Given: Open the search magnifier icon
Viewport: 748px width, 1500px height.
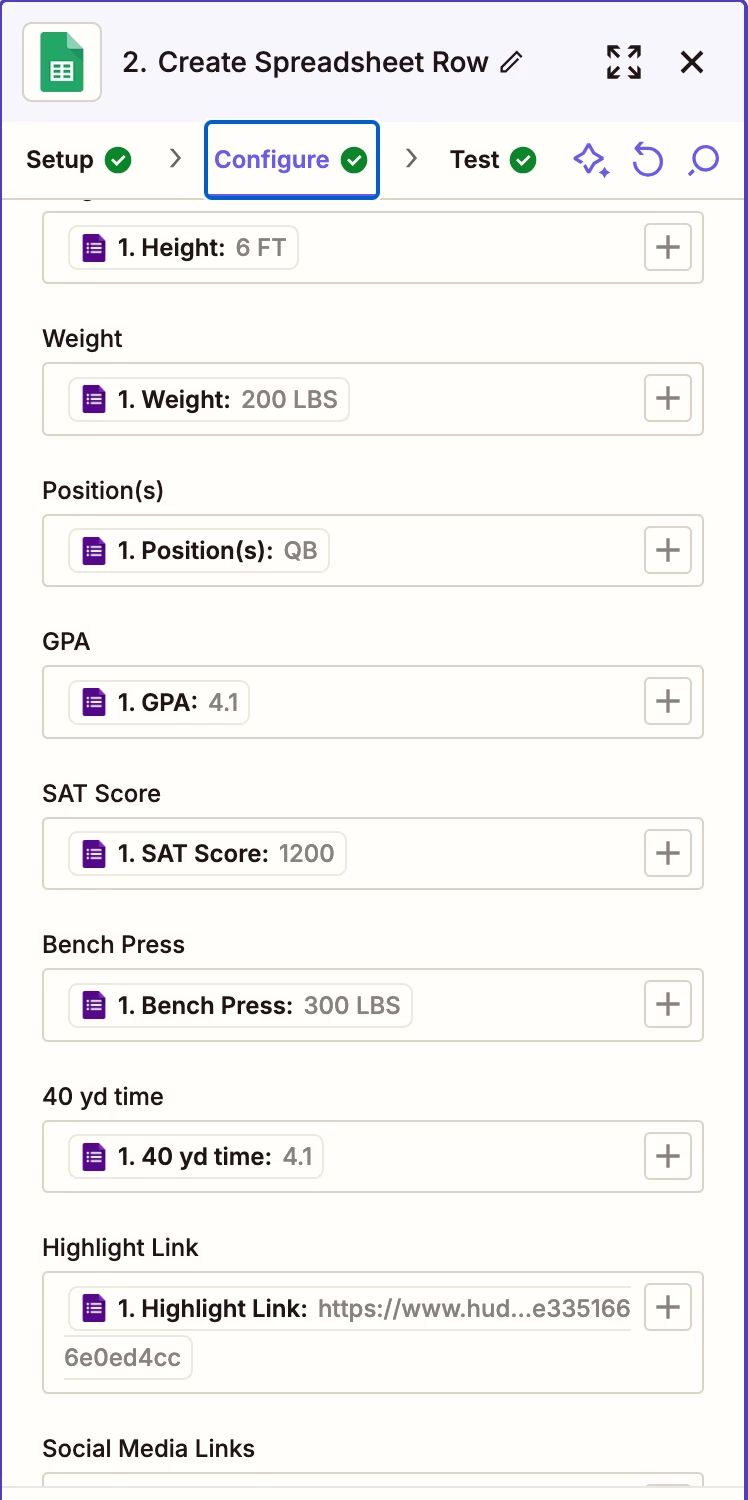Looking at the screenshot, I should point(704,160).
